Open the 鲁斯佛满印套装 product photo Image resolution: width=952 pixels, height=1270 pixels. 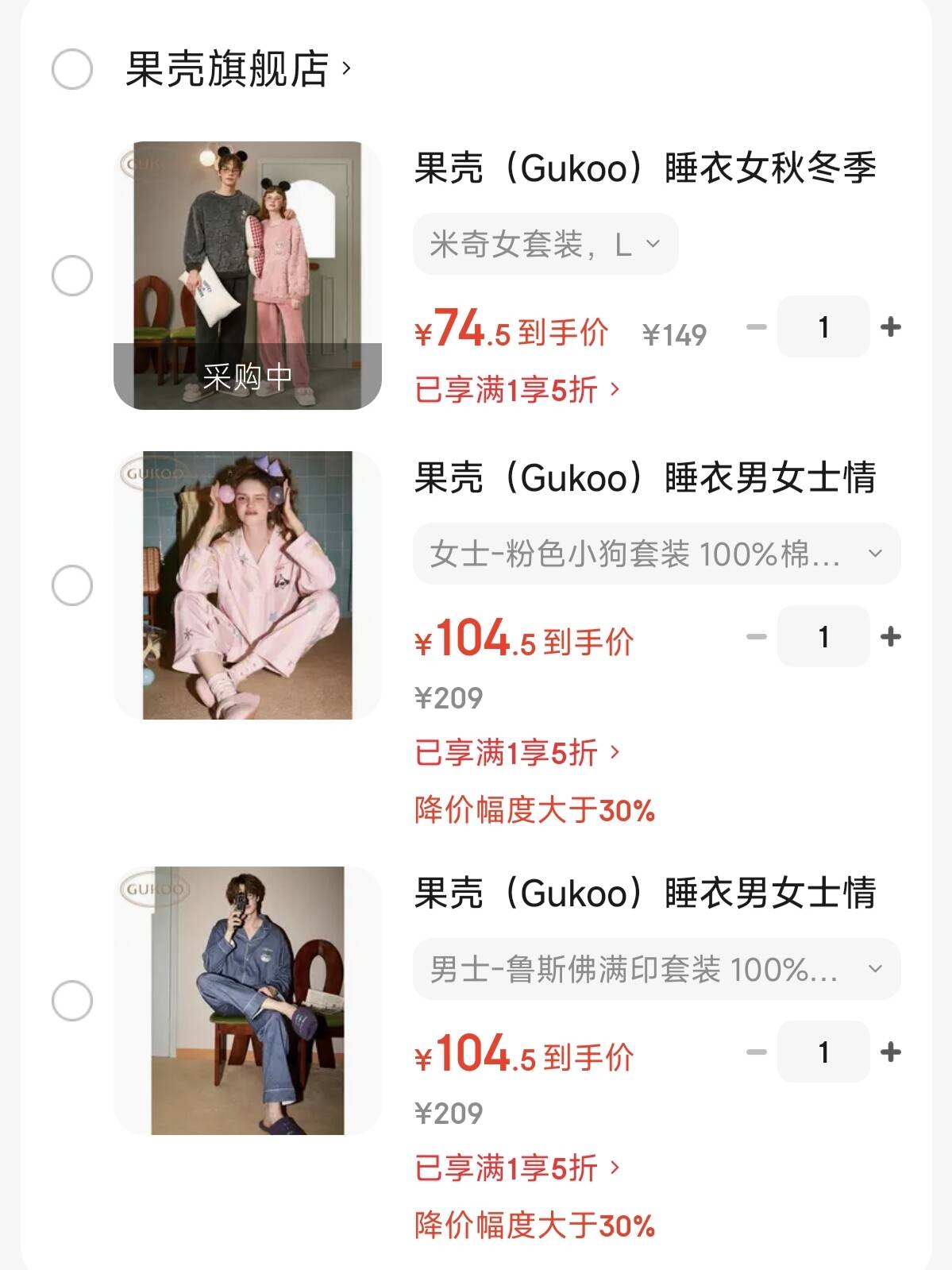pos(248,1000)
